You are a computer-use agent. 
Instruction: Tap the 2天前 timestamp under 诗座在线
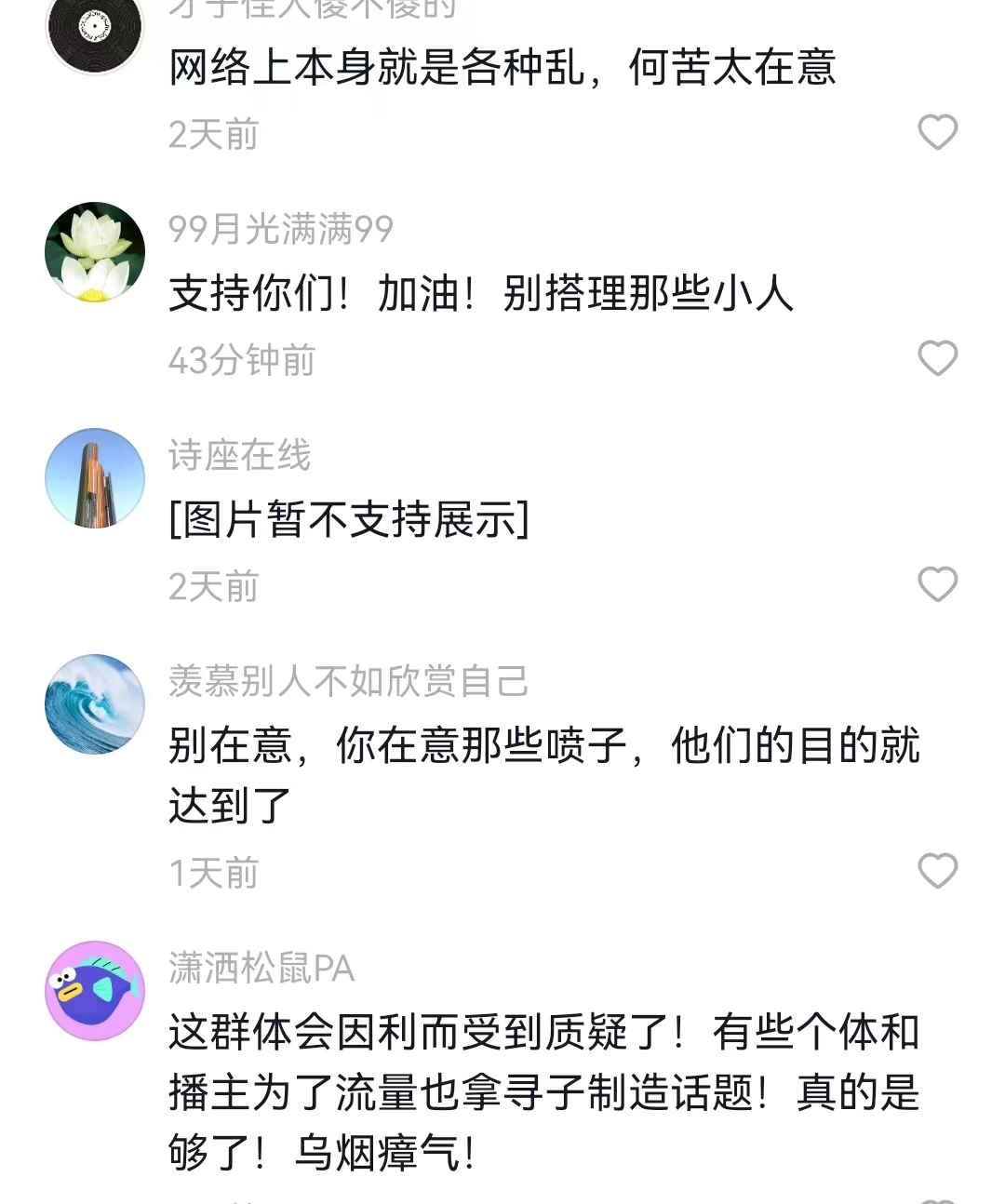(x=212, y=584)
